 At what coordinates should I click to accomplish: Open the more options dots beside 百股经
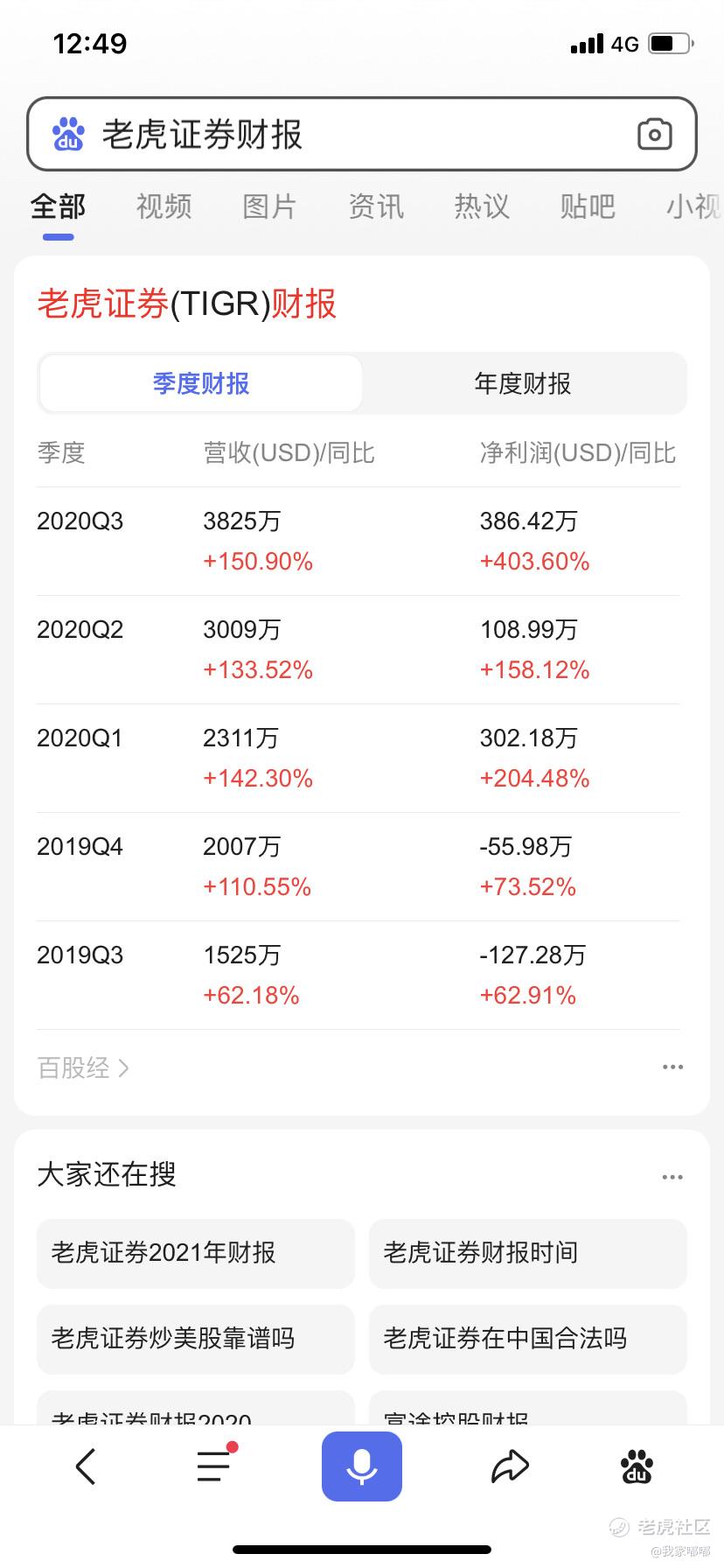point(672,1067)
